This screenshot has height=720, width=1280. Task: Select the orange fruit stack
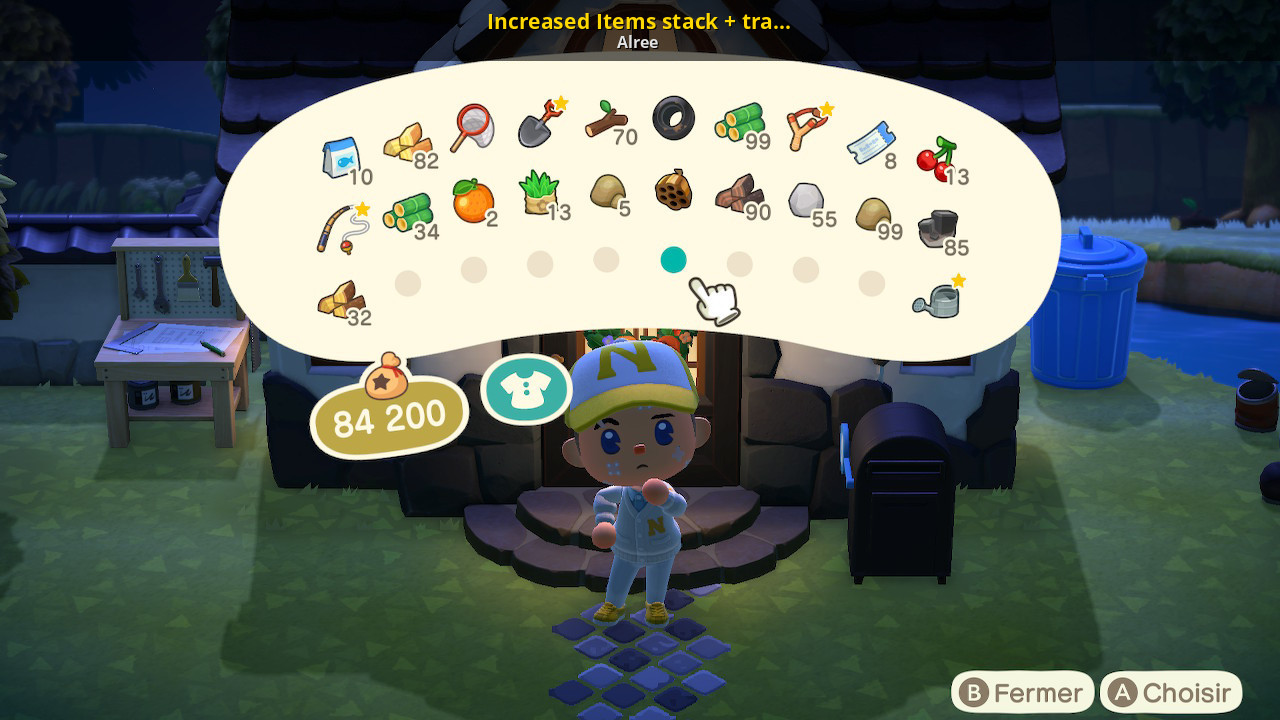(x=471, y=201)
